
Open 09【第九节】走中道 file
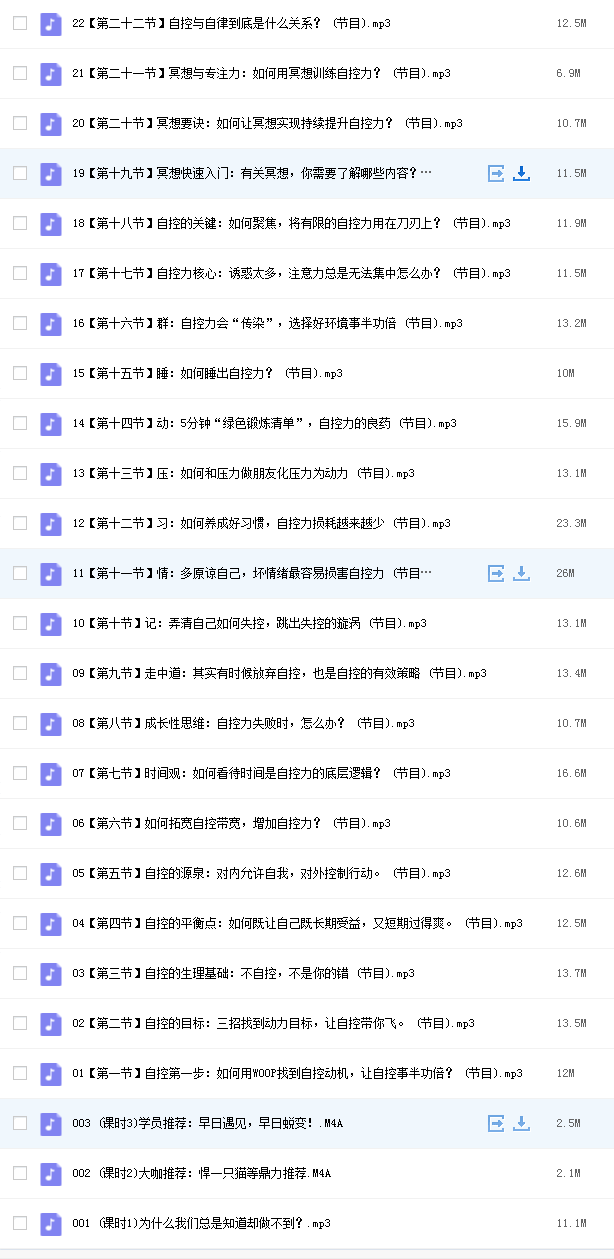click(x=279, y=673)
